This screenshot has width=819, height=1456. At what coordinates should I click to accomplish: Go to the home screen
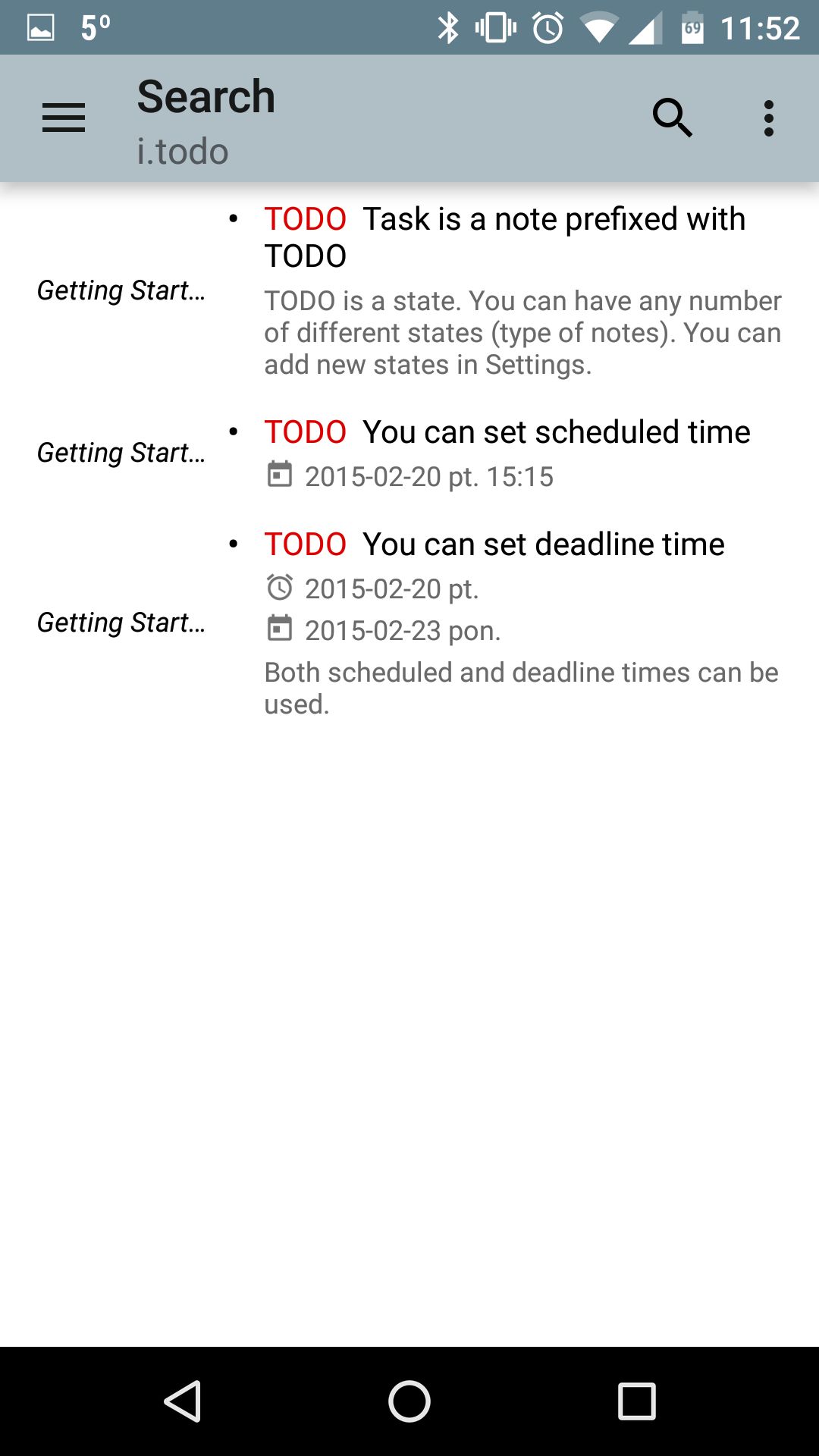[409, 1401]
